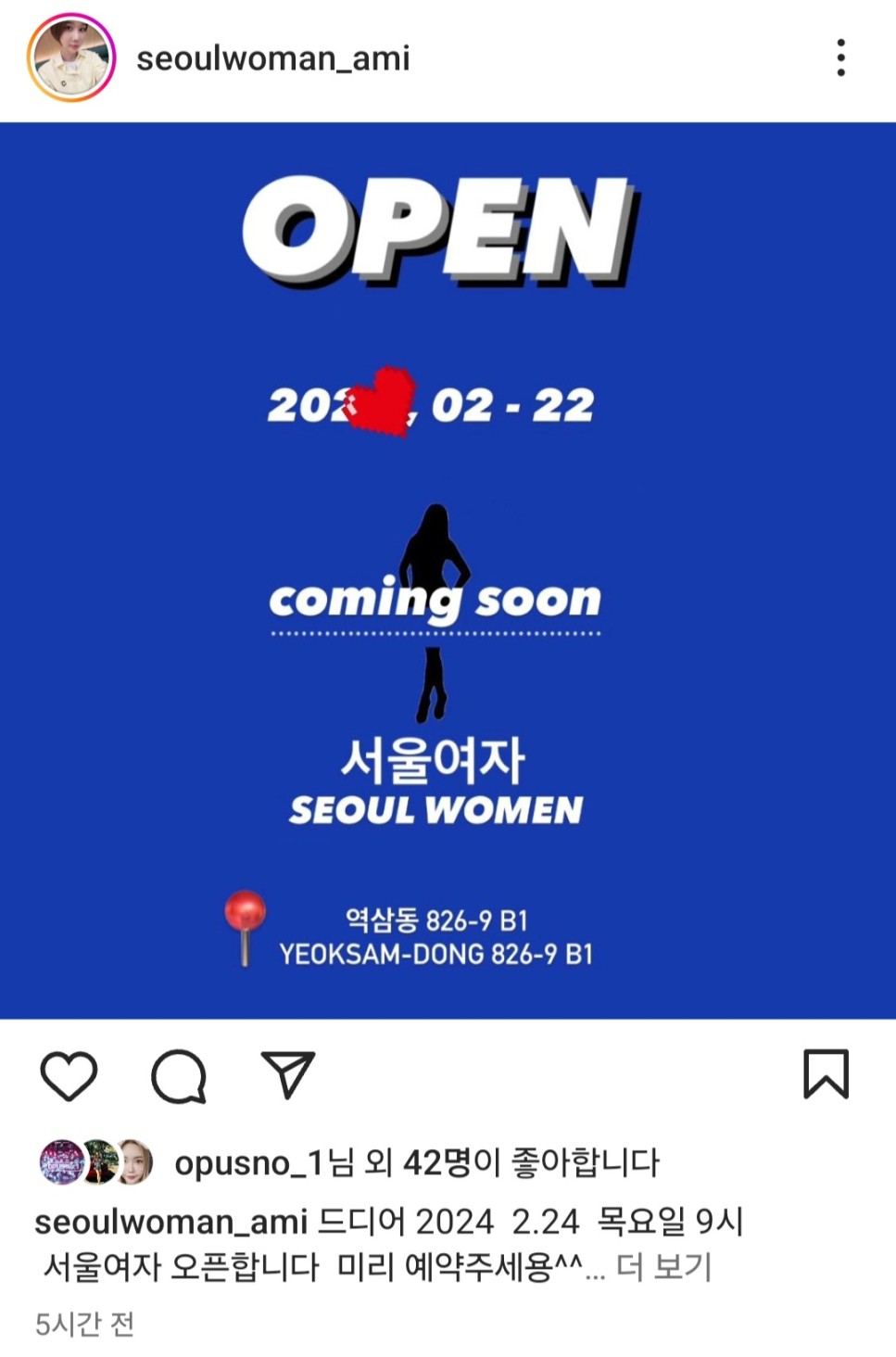Screen dimensions: 896x1357
Task: Open seoulwoman_ami's profile picture story
Action: point(70,57)
